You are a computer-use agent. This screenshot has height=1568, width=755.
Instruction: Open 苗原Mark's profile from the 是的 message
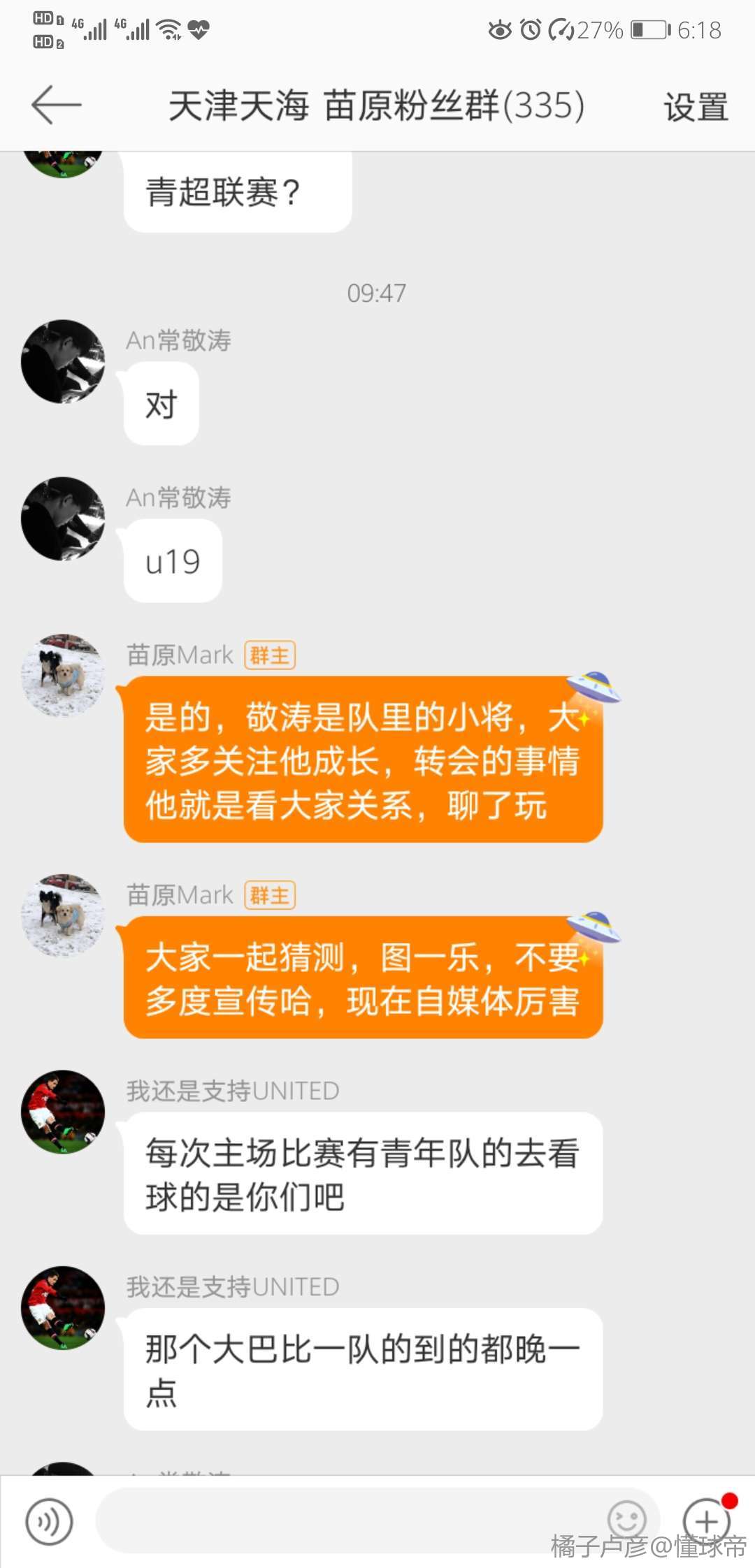coord(63,675)
